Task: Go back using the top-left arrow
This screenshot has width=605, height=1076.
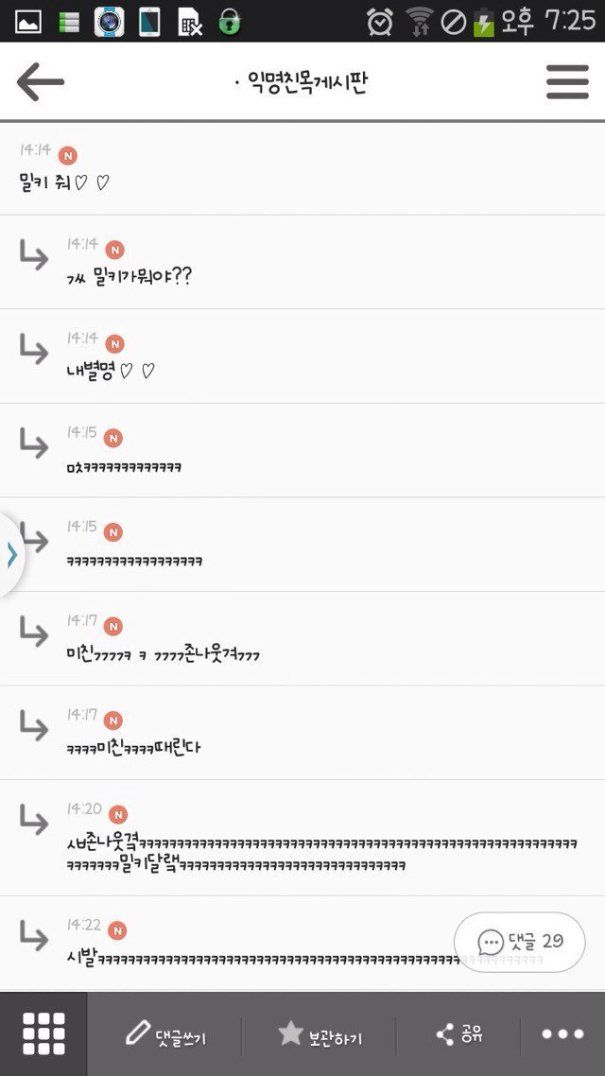Action: [x=40, y=81]
